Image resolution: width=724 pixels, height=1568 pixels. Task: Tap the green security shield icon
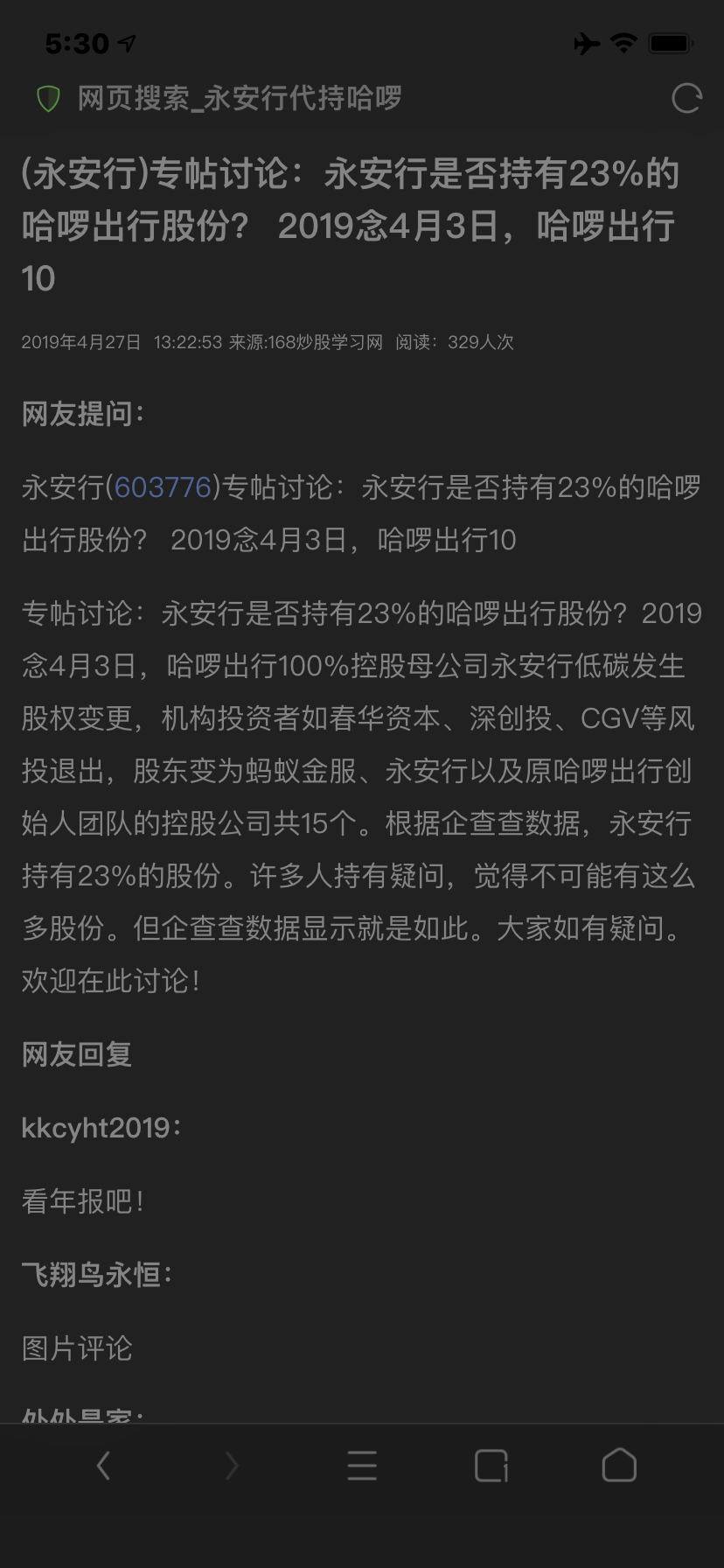(x=48, y=99)
